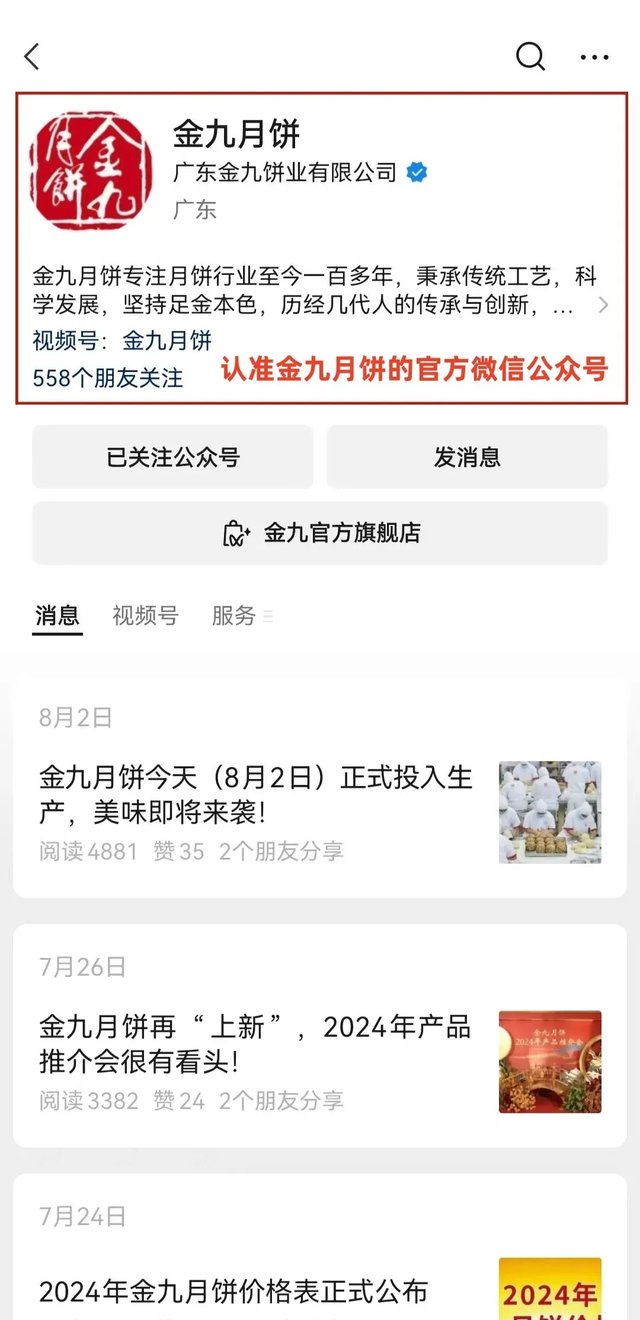Viewport: 640px width, 1320px height.
Task: Open the 金九月饼 video channel link
Action: click(x=167, y=341)
